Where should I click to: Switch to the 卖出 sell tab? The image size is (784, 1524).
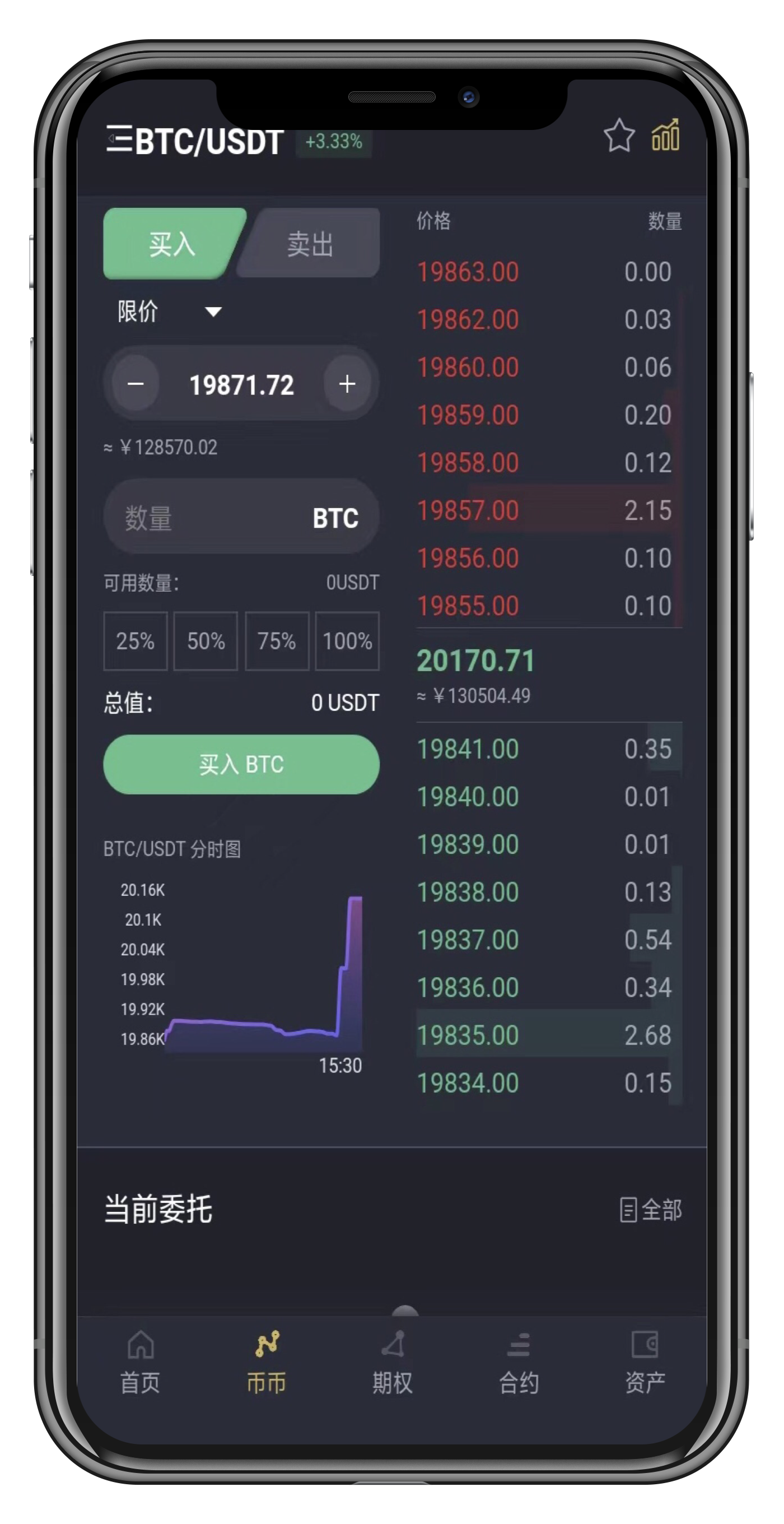(310, 243)
